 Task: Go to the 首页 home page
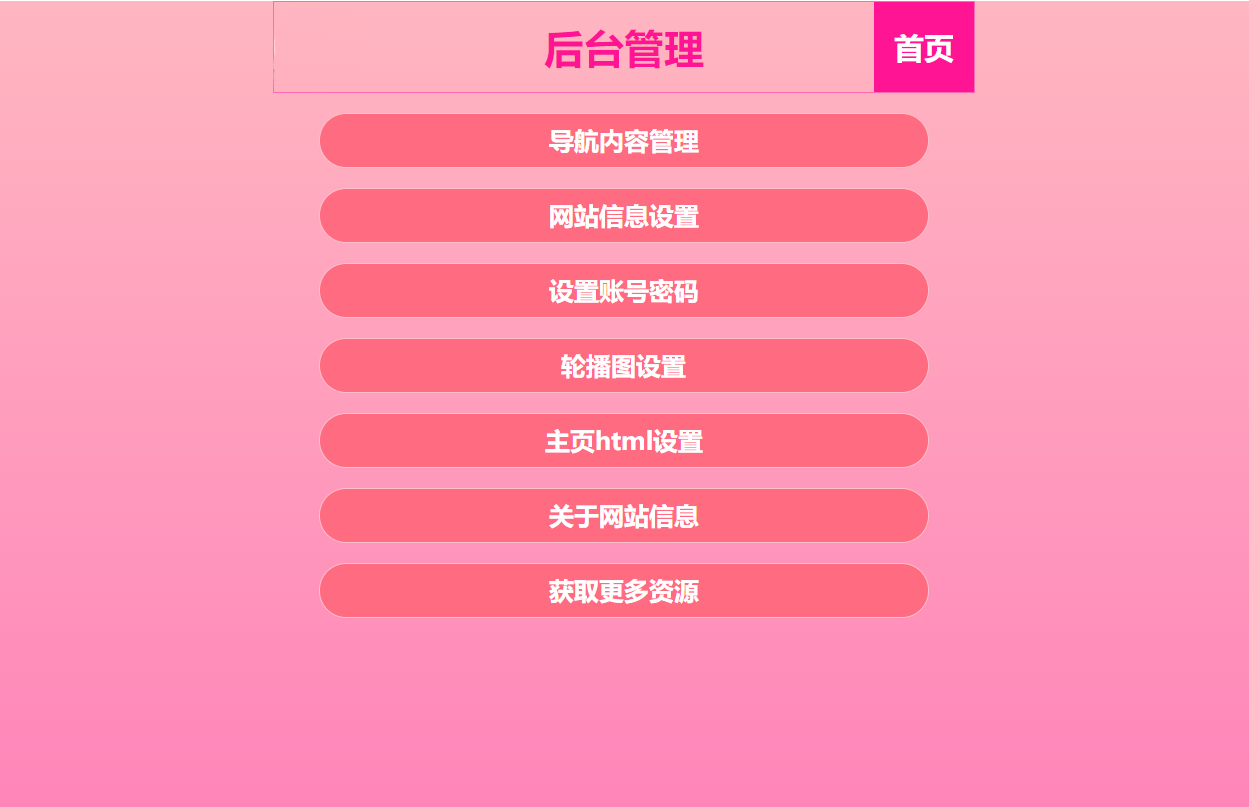tap(923, 48)
